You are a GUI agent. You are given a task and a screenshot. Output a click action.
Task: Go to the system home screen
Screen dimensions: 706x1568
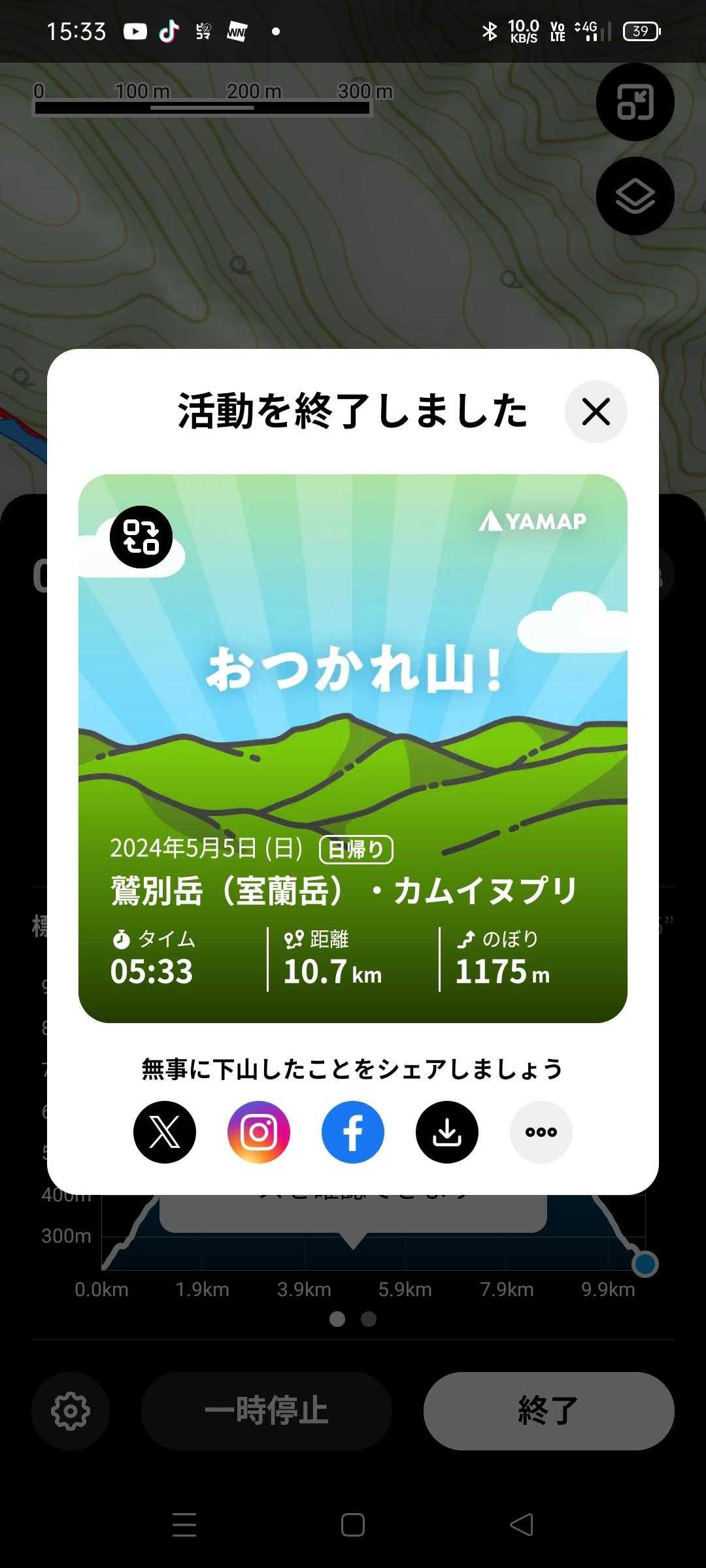pyautogui.click(x=353, y=1525)
